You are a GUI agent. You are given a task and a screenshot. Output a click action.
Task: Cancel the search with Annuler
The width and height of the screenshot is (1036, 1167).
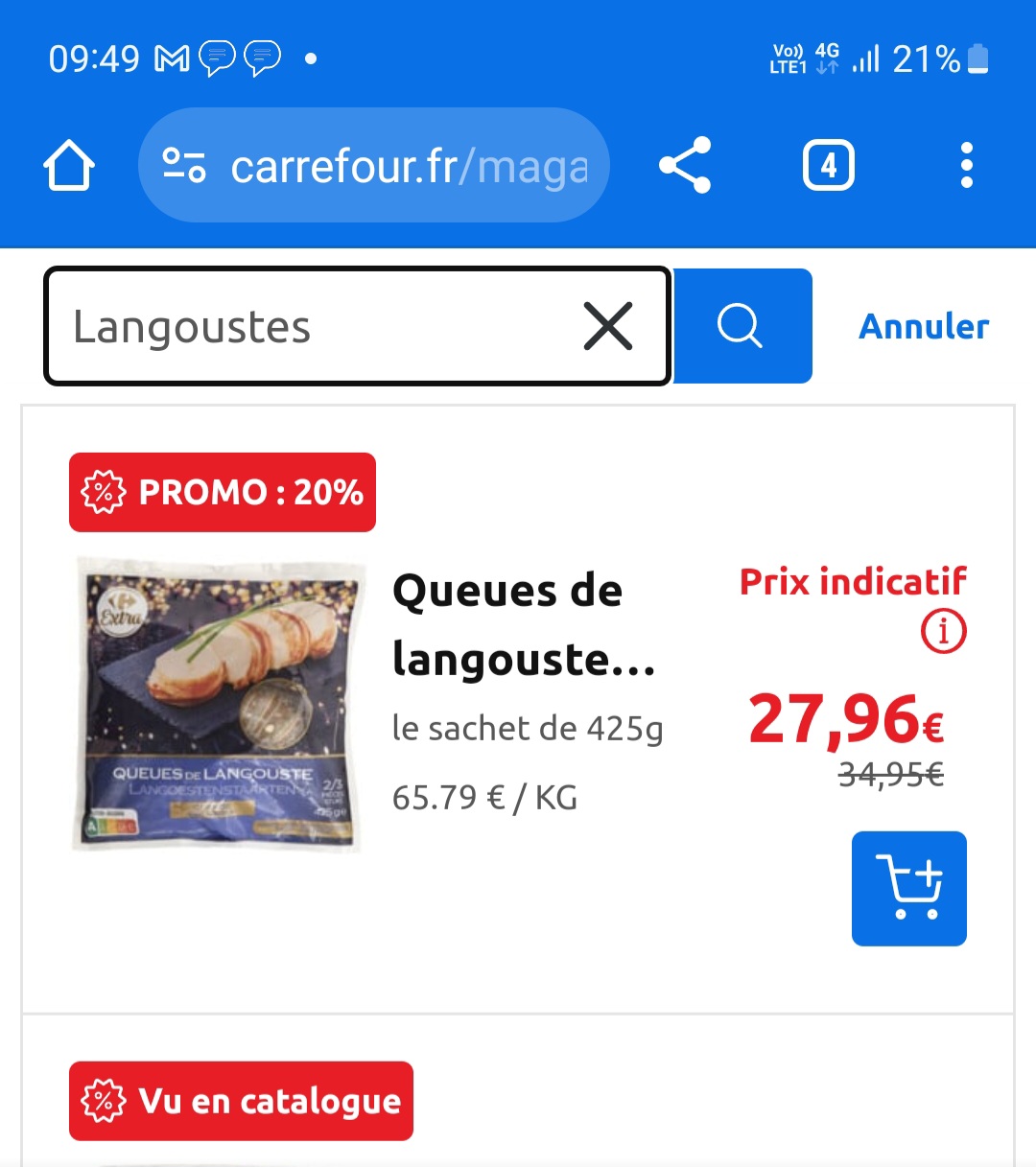pos(923,326)
